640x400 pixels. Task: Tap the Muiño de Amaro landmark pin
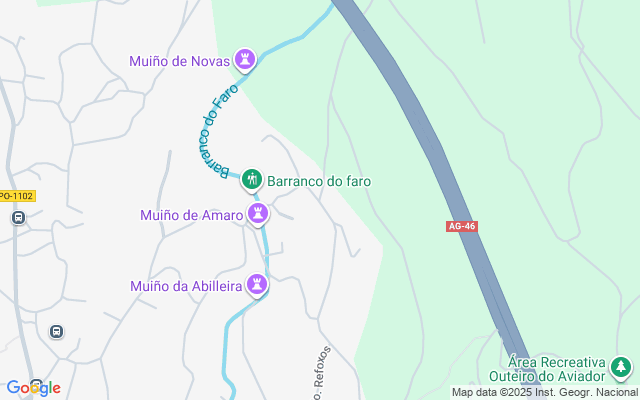point(258,214)
